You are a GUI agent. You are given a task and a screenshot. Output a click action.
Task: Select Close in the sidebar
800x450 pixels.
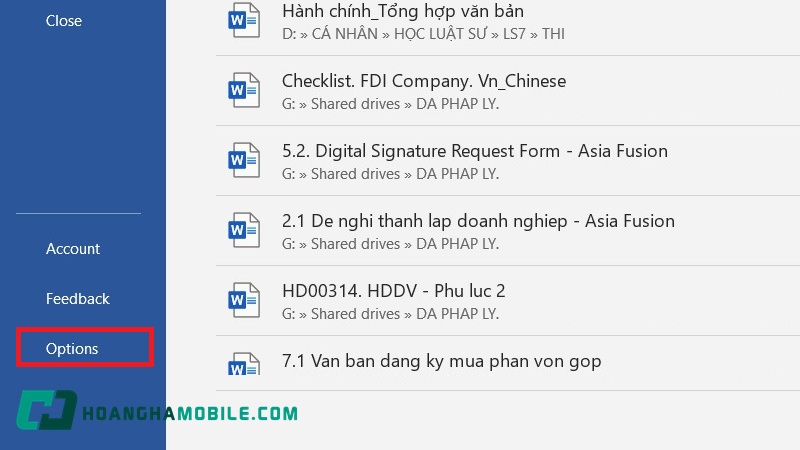pyautogui.click(x=64, y=21)
